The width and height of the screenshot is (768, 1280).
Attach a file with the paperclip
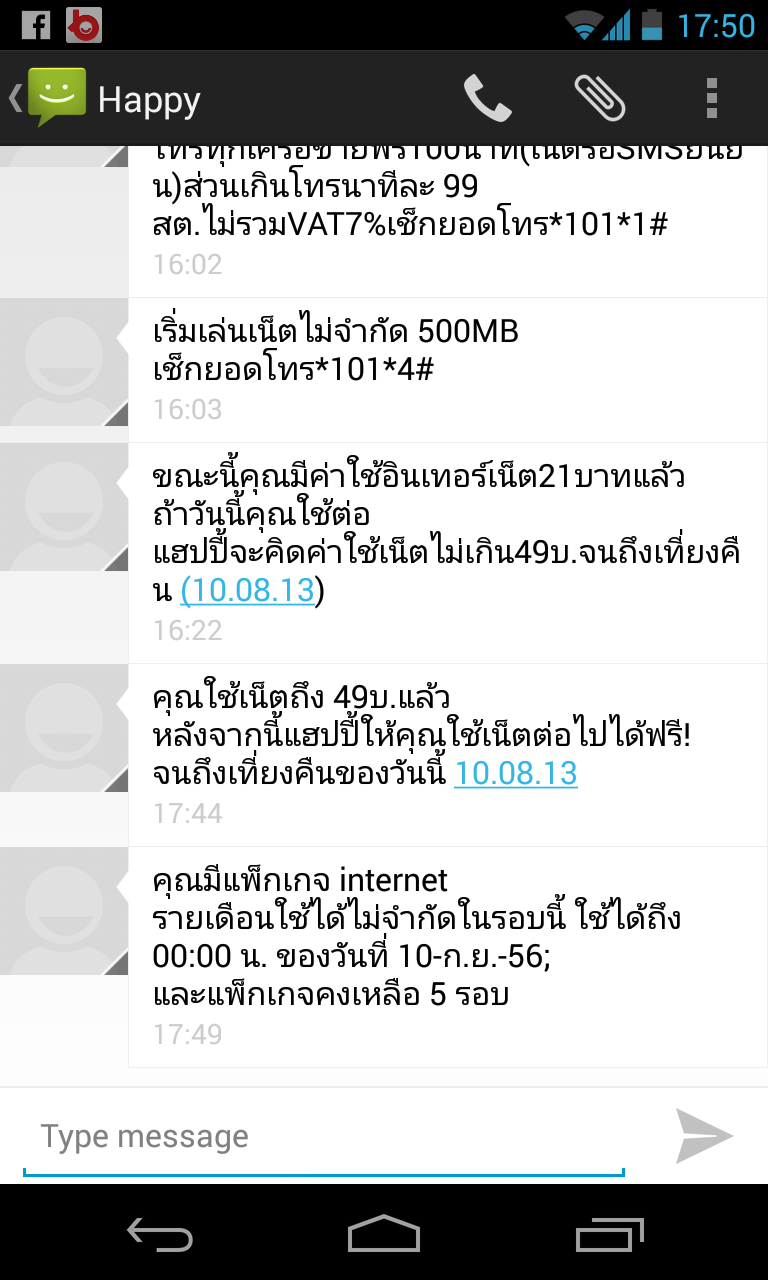pos(600,99)
